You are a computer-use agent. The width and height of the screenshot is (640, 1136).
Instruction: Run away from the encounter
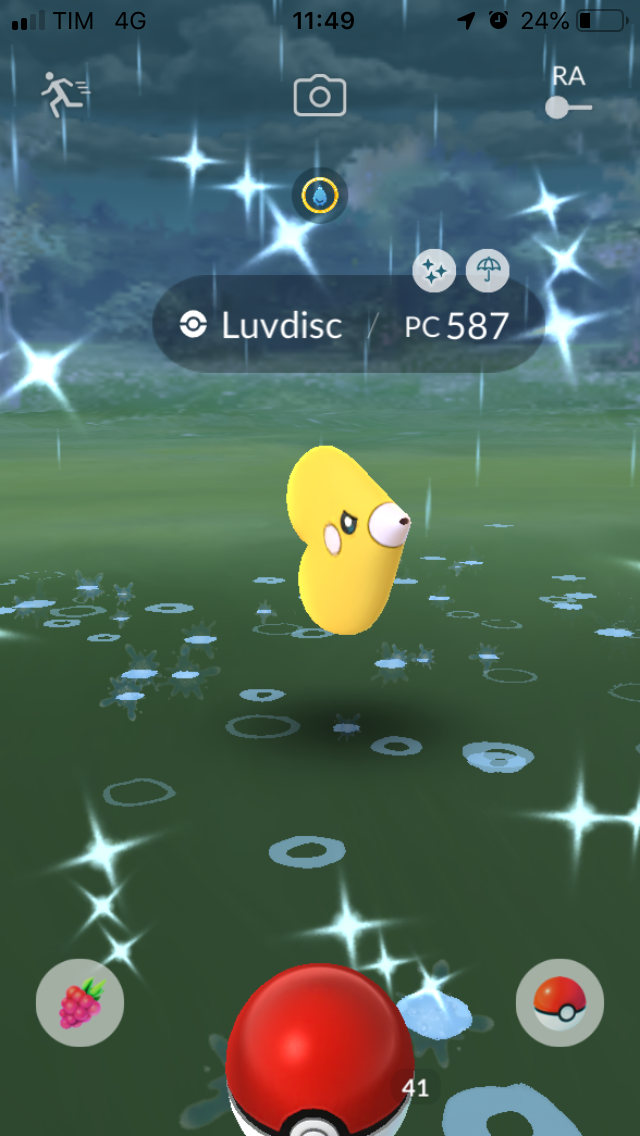(x=64, y=95)
